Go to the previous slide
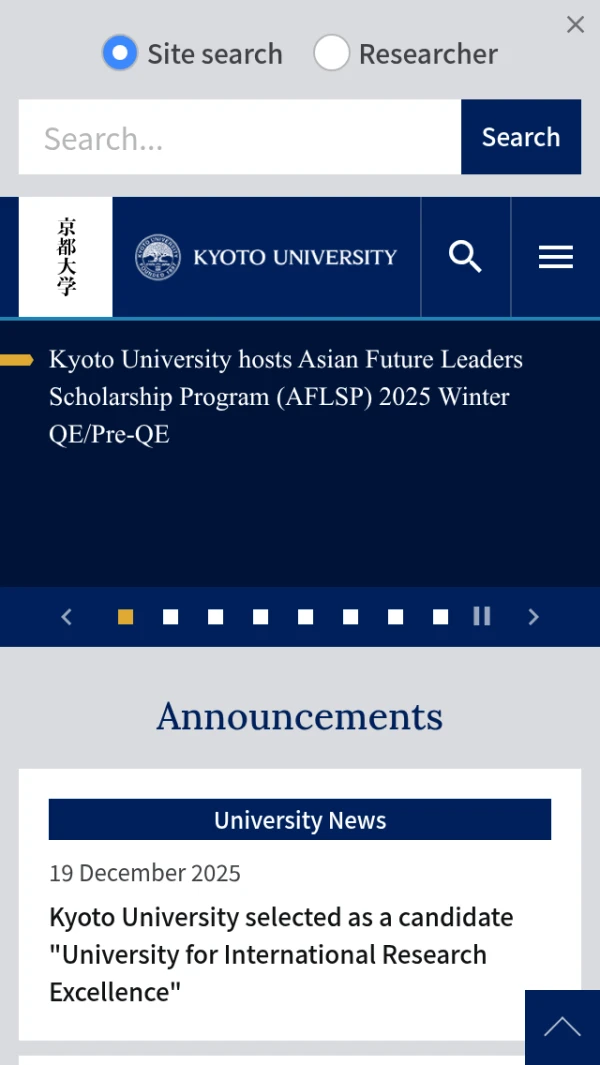 [67, 617]
